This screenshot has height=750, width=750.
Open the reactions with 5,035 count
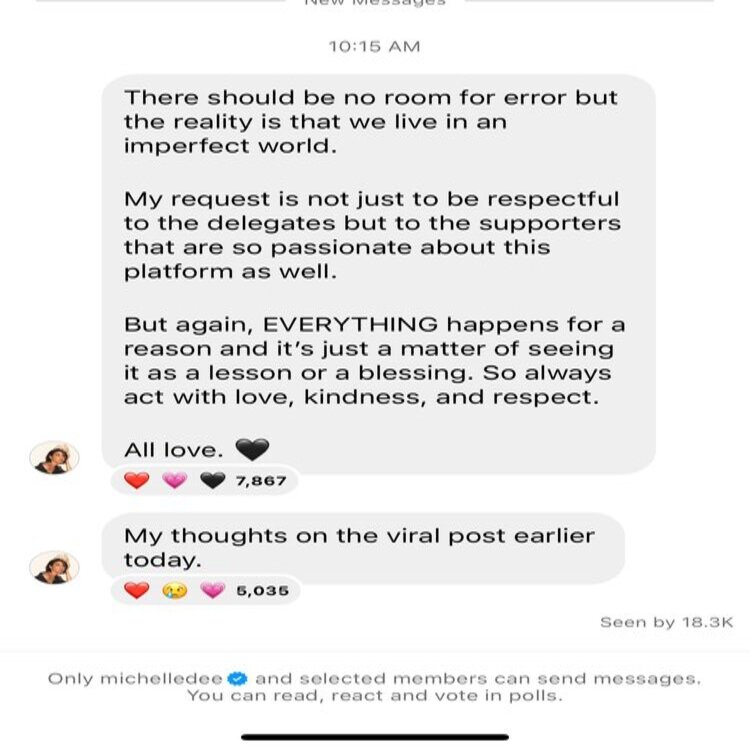207,591
